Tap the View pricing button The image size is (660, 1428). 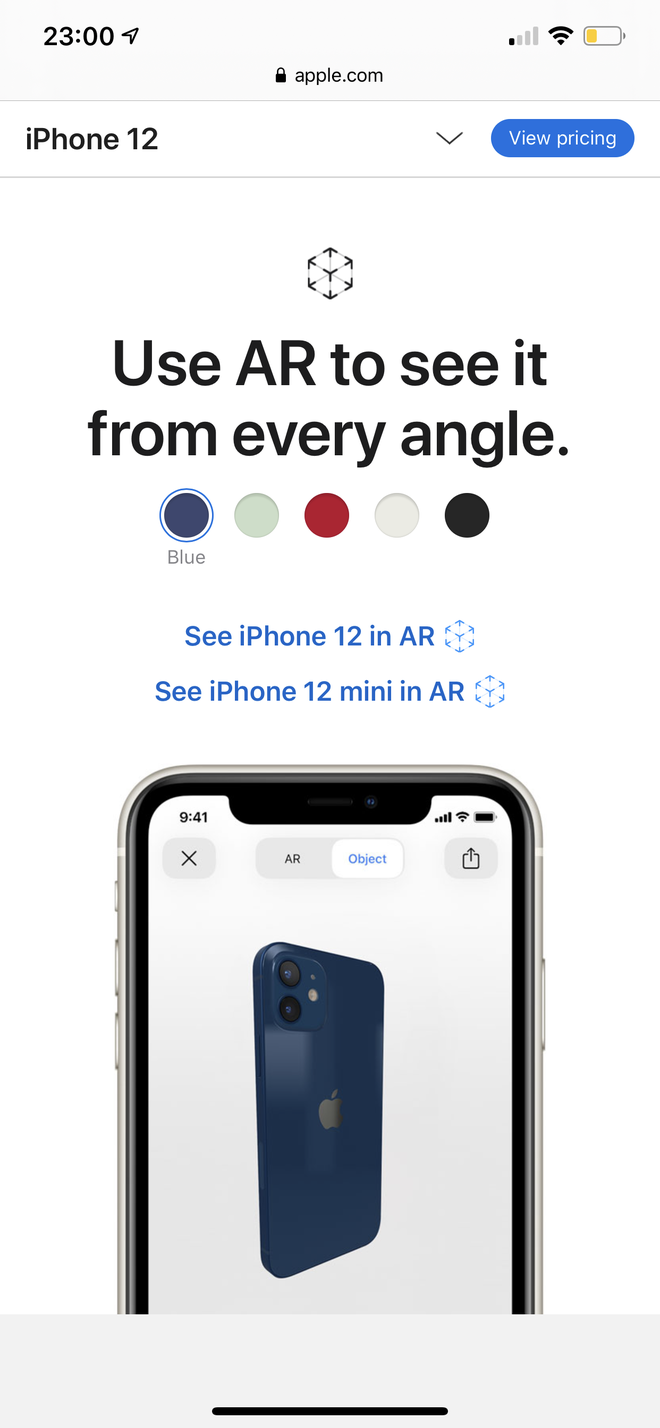pos(562,138)
